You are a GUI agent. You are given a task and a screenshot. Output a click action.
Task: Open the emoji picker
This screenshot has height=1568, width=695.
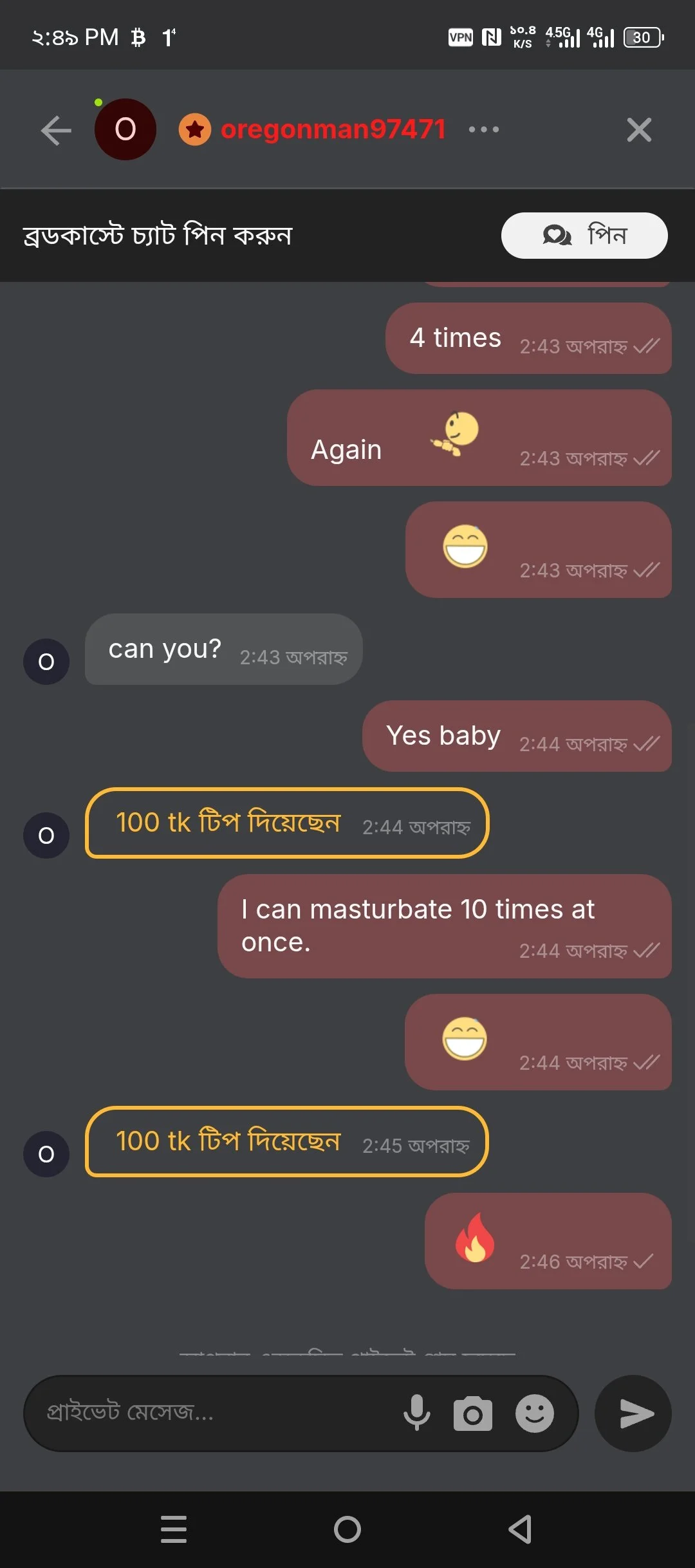(534, 1414)
